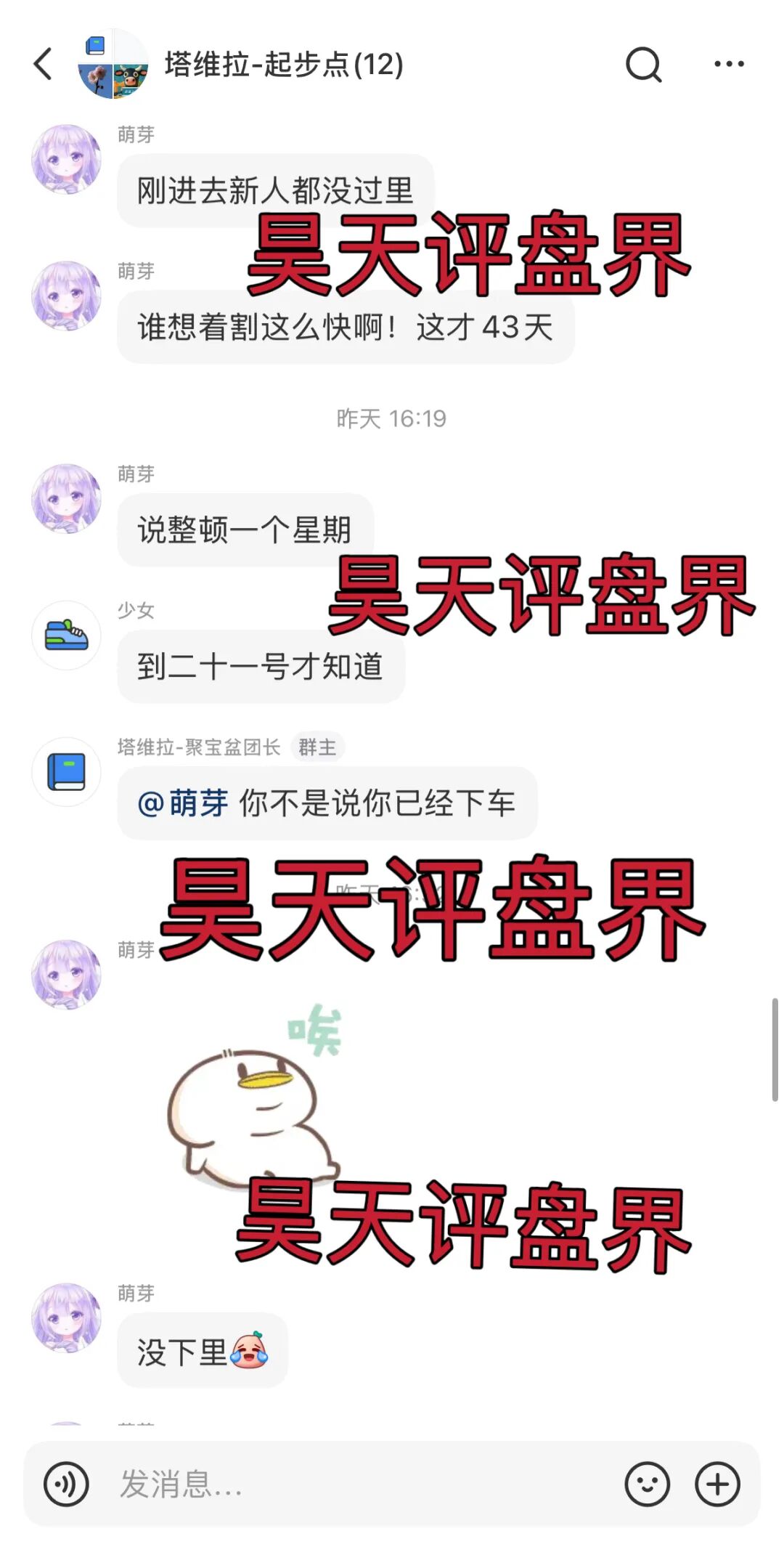The width and height of the screenshot is (784, 1547).
Task: Select the timestamp 昨天 16:19
Action: [392, 418]
